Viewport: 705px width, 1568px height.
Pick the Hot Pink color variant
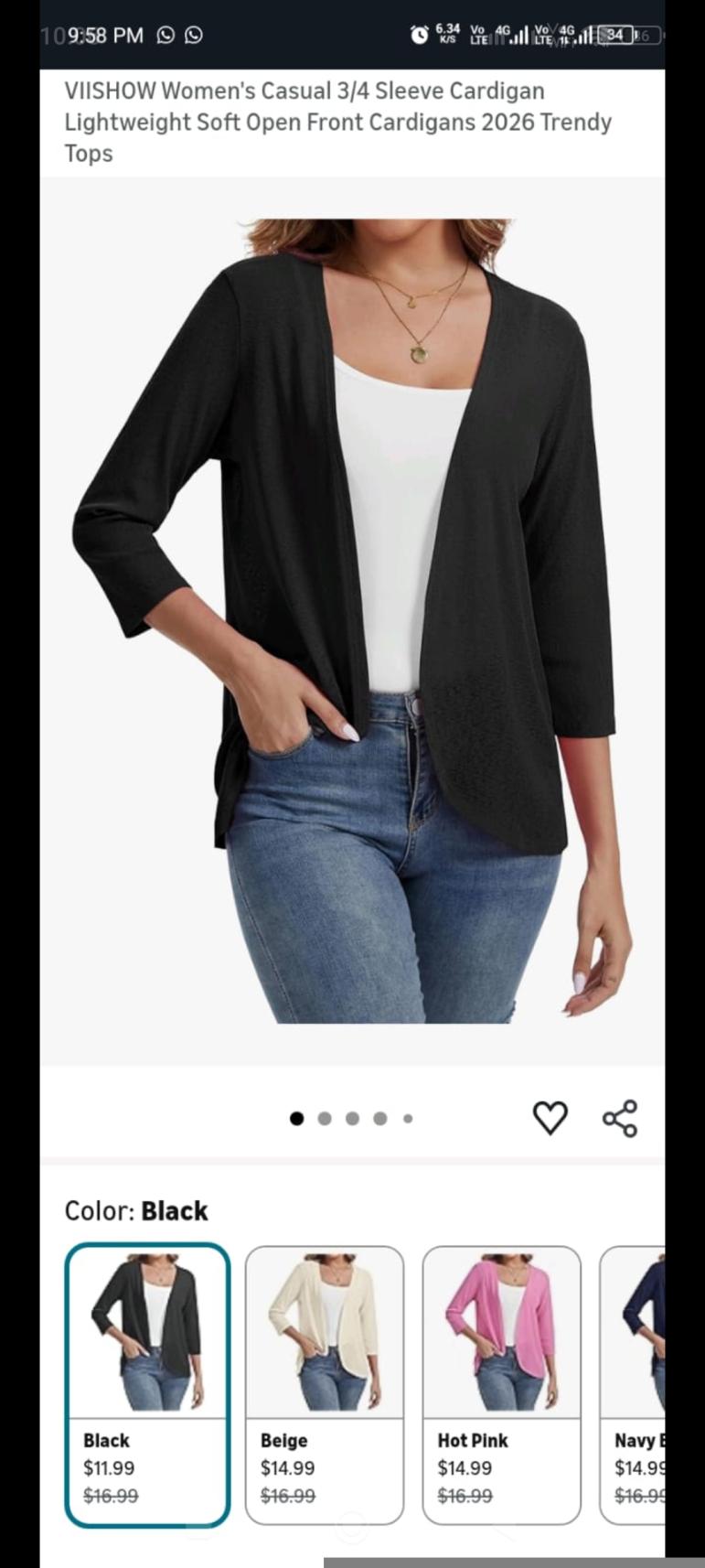click(x=501, y=1383)
